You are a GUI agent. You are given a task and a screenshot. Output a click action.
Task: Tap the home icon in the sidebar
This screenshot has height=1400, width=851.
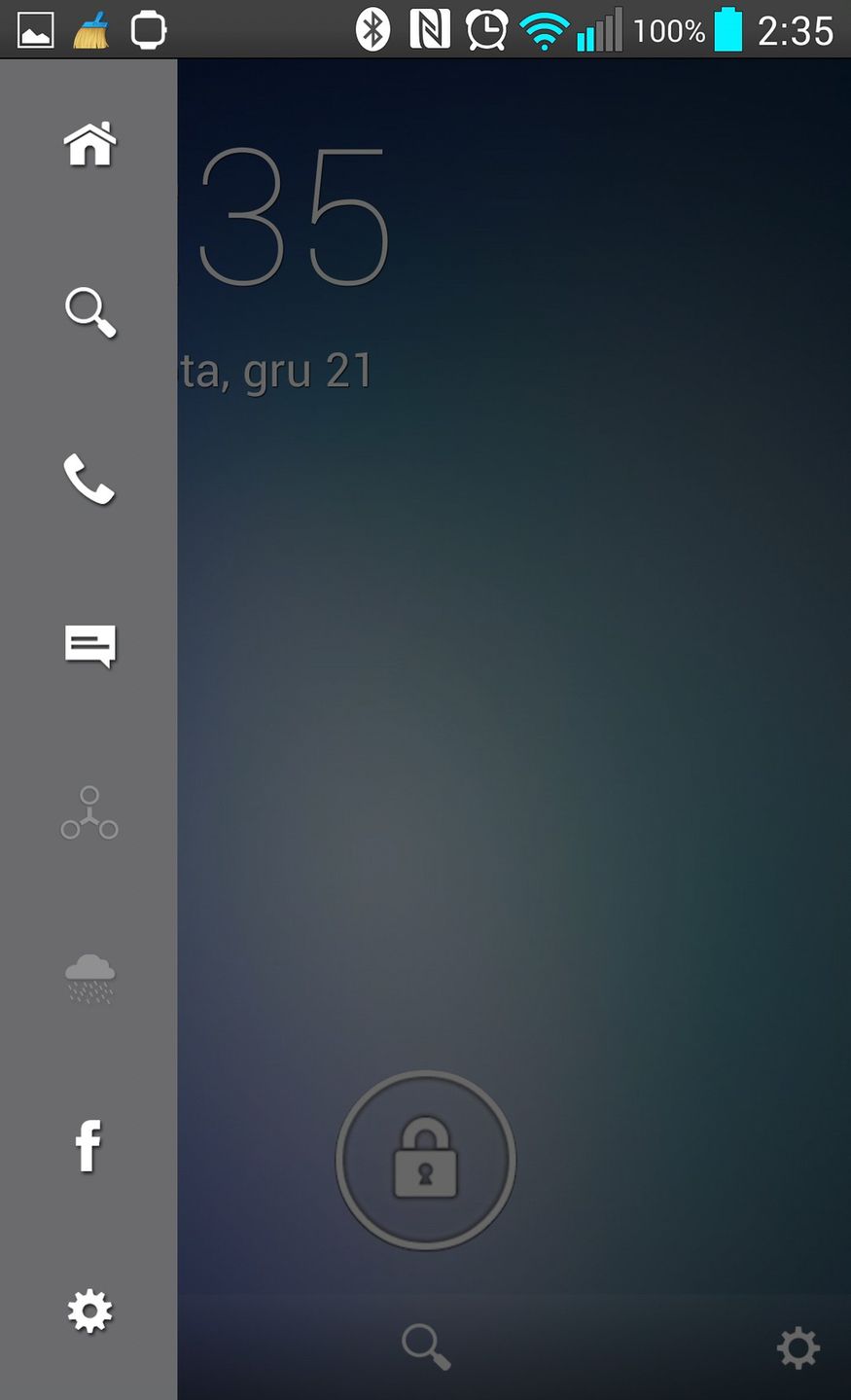[x=89, y=145]
